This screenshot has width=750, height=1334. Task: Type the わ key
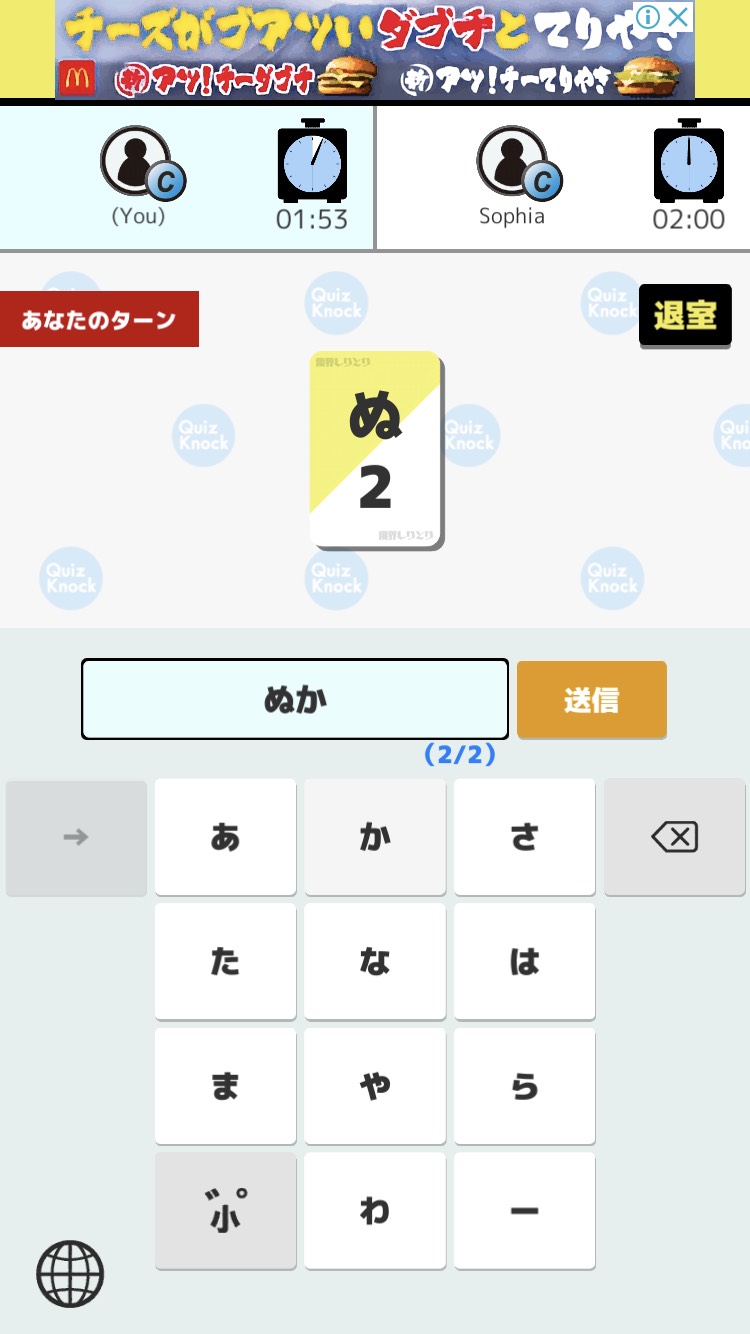click(x=375, y=1210)
